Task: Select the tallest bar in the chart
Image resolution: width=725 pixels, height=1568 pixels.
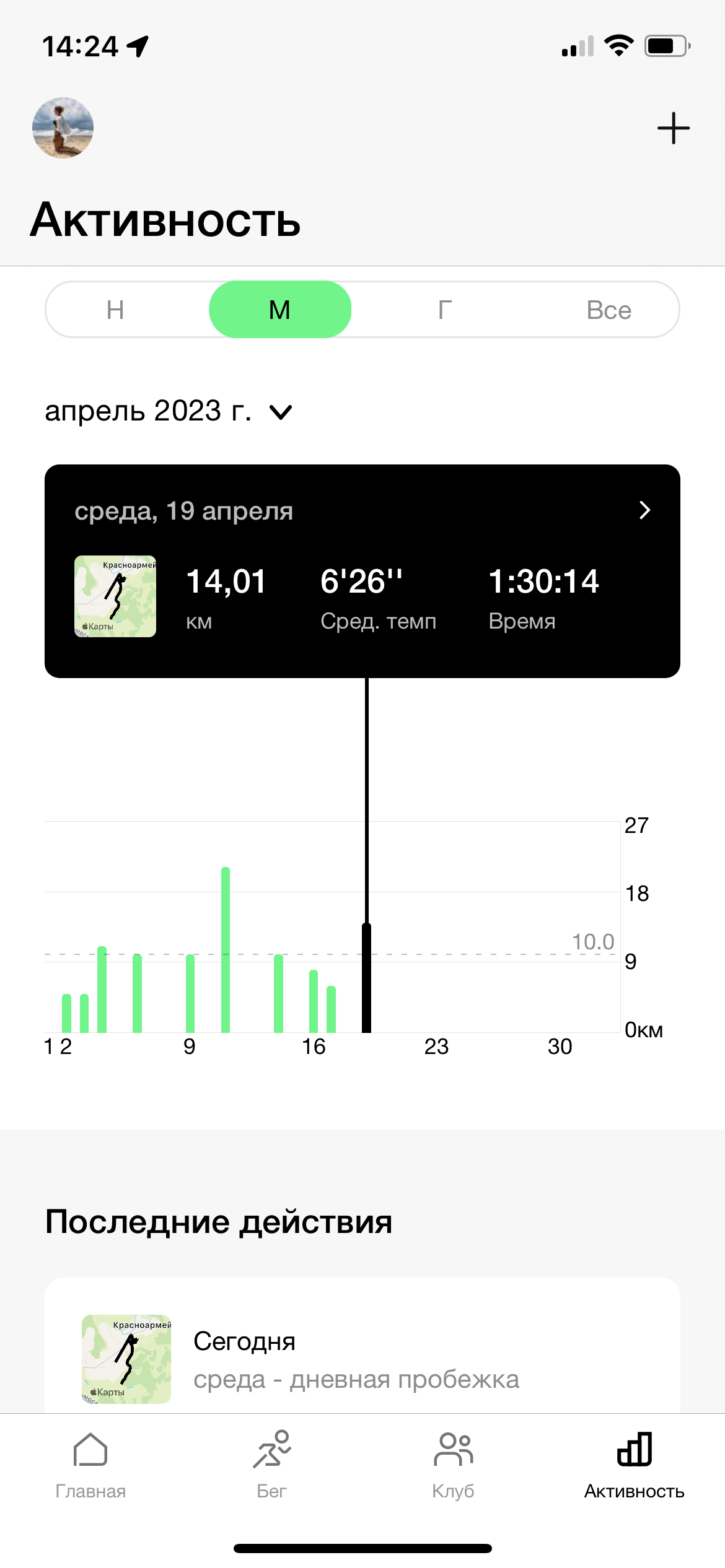Action: coord(226,949)
